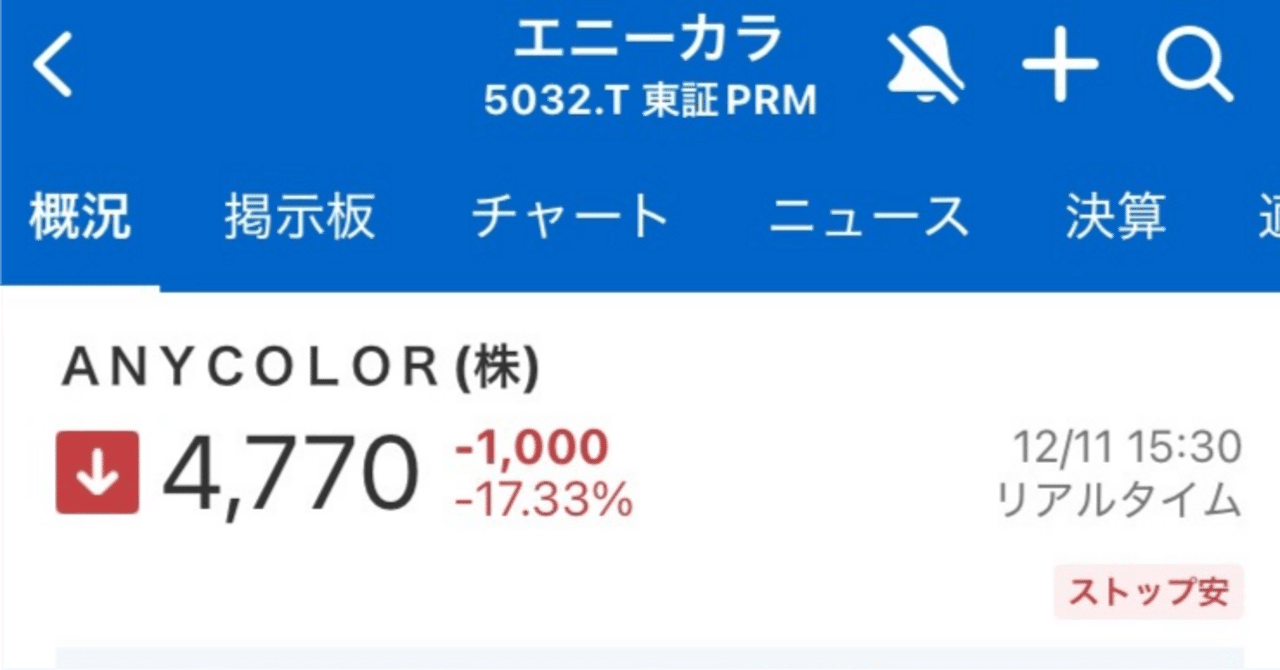The image size is (1280, 670).
Task: Select the 概況 tab
Action: (x=80, y=216)
